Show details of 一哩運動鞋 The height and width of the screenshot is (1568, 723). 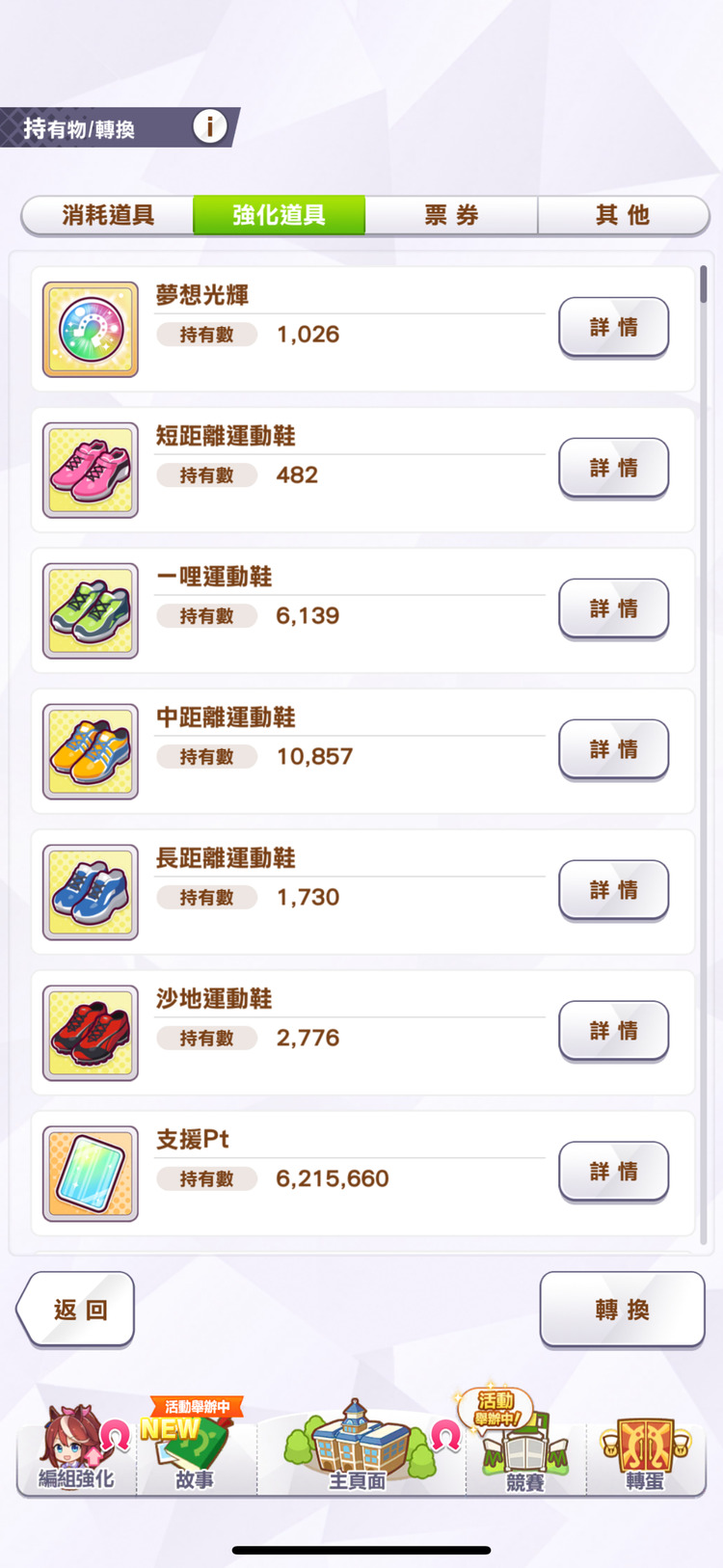(613, 609)
